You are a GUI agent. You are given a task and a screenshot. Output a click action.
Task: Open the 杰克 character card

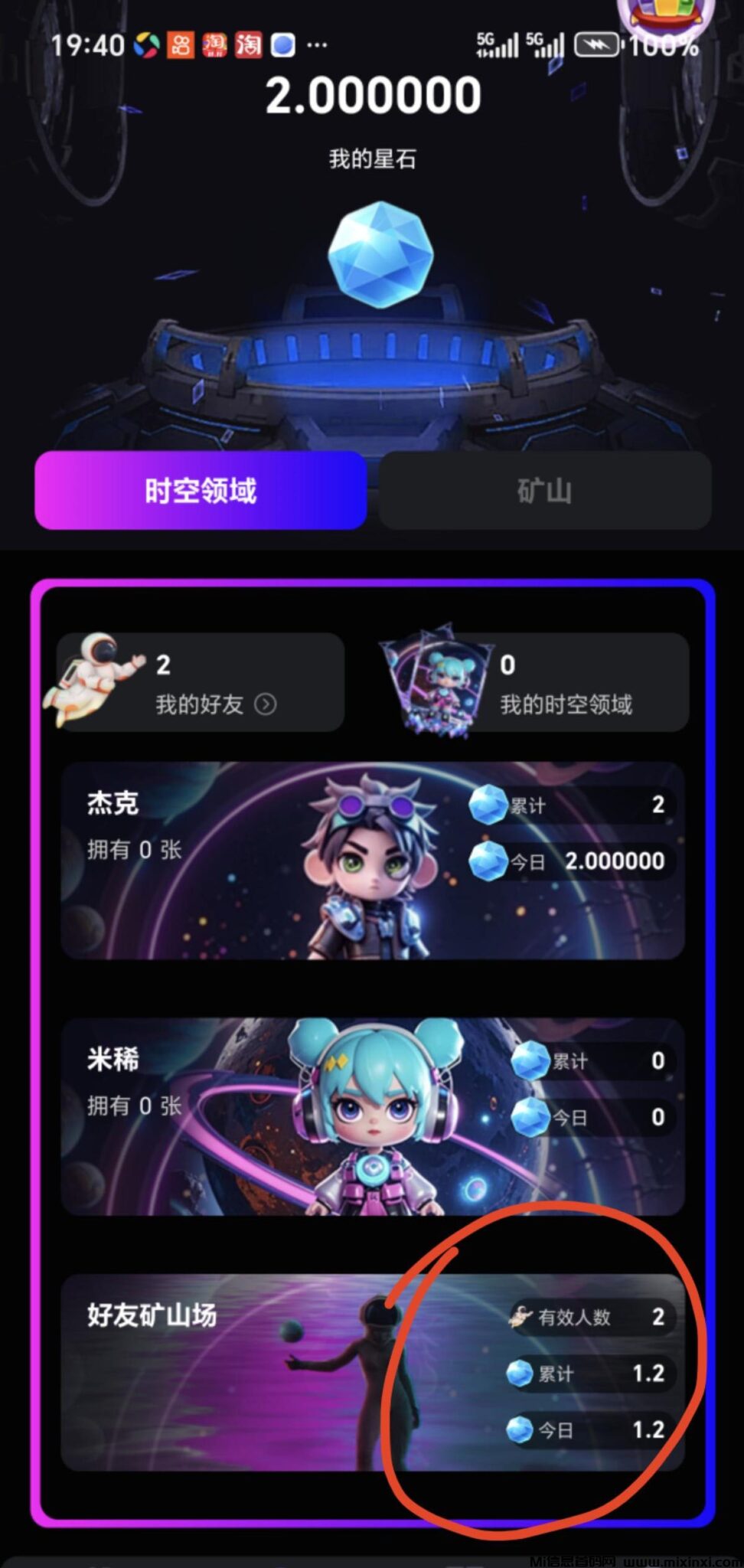(372, 861)
